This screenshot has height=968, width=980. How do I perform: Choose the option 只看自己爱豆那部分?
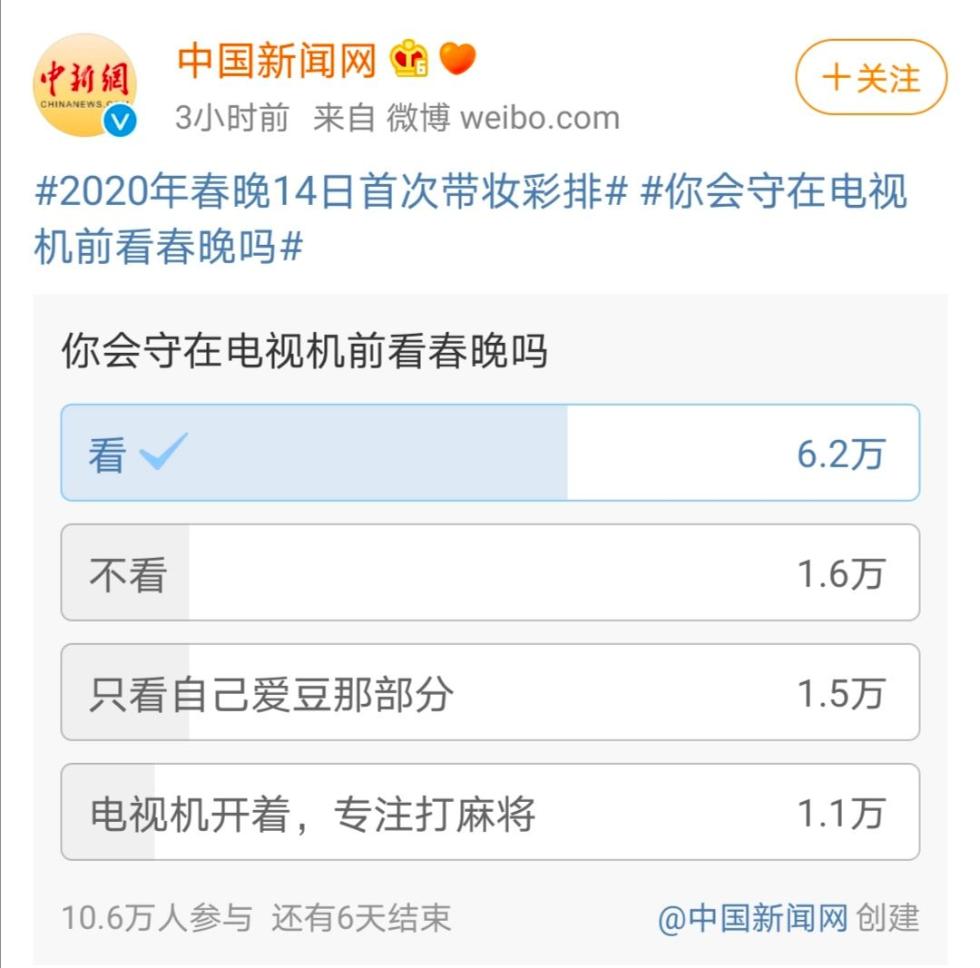tap(490, 693)
